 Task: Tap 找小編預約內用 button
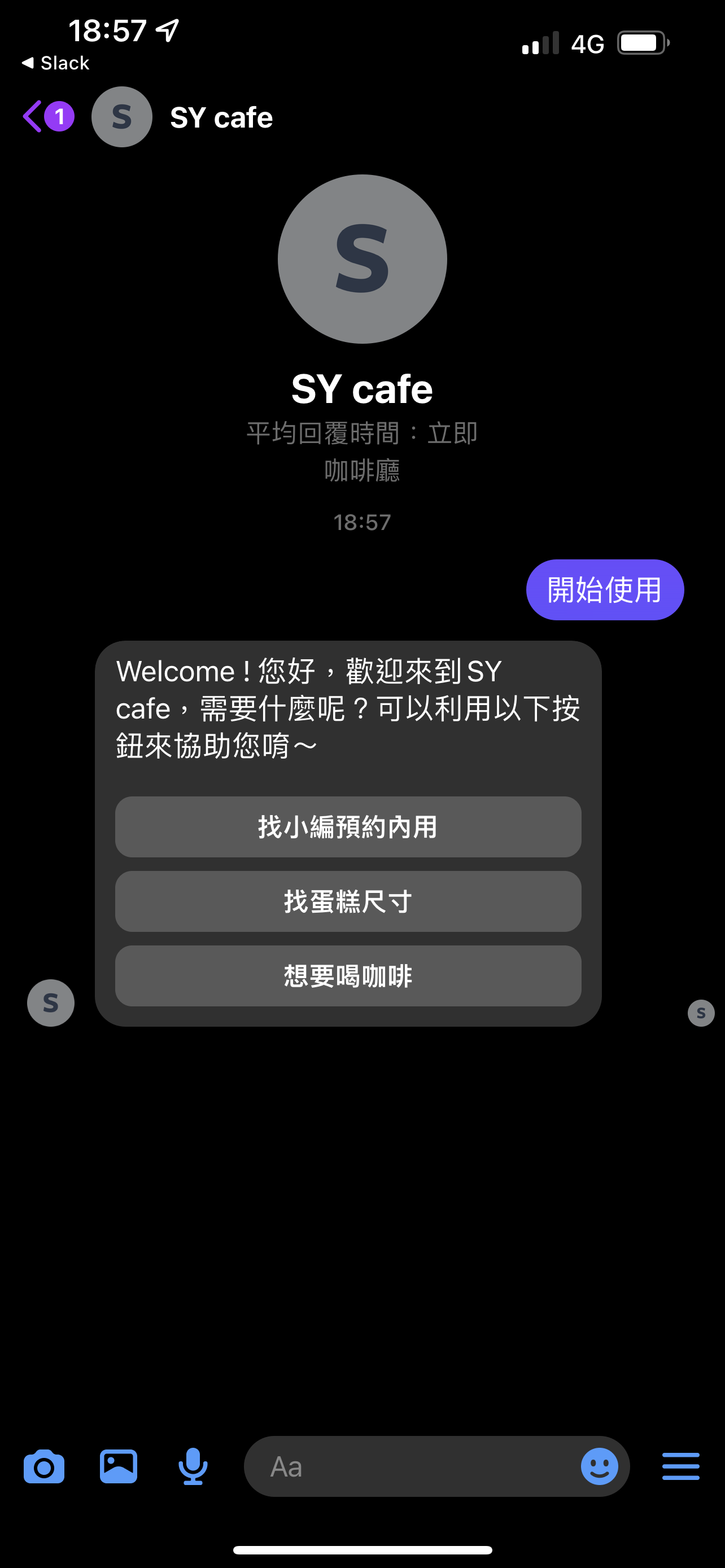[x=348, y=826]
